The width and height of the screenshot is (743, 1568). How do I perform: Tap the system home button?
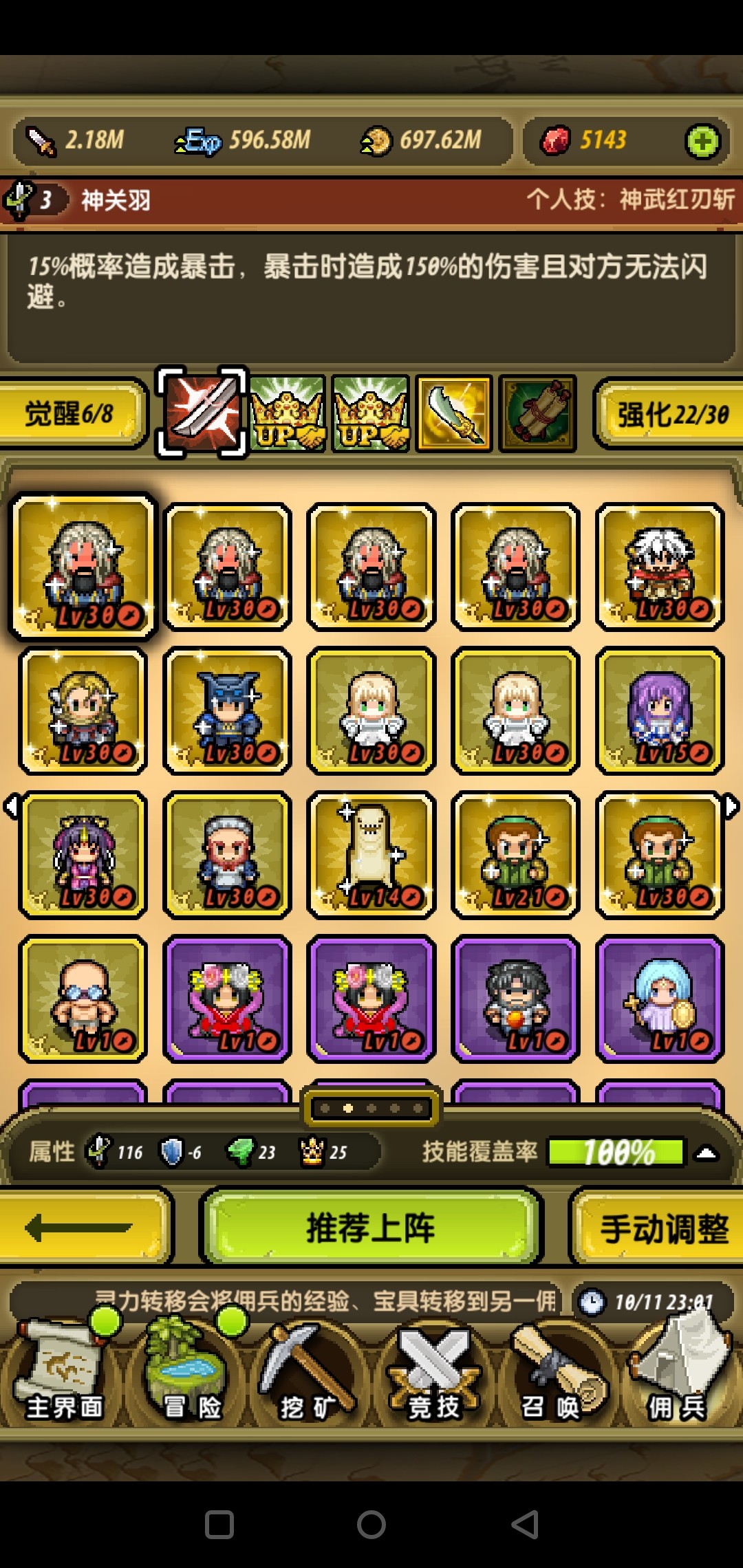click(371, 1525)
